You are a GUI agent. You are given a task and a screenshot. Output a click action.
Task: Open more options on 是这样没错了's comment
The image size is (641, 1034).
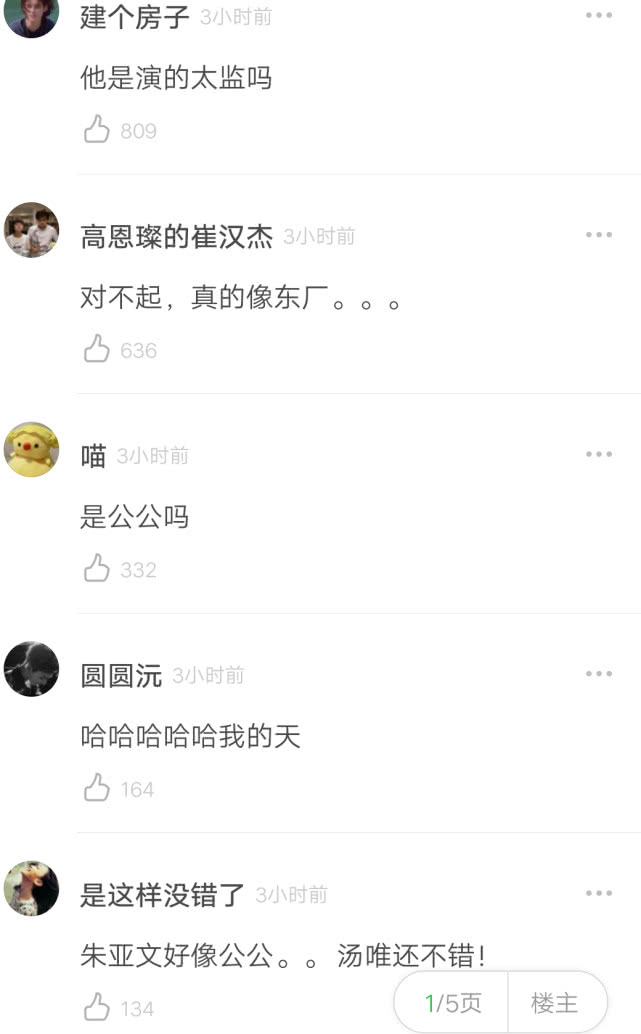click(x=599, y=893)
